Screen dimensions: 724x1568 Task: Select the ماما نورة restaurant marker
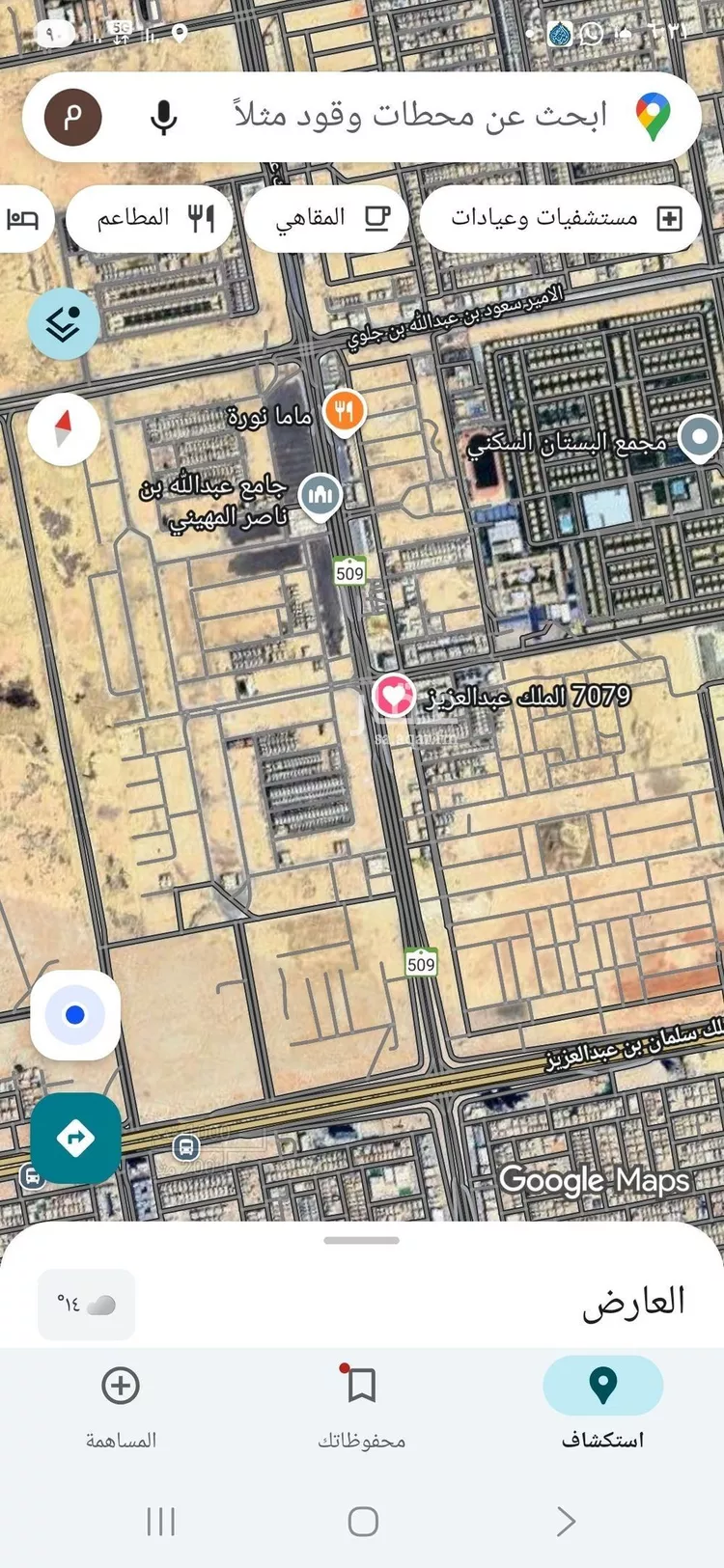coord(345,411)
